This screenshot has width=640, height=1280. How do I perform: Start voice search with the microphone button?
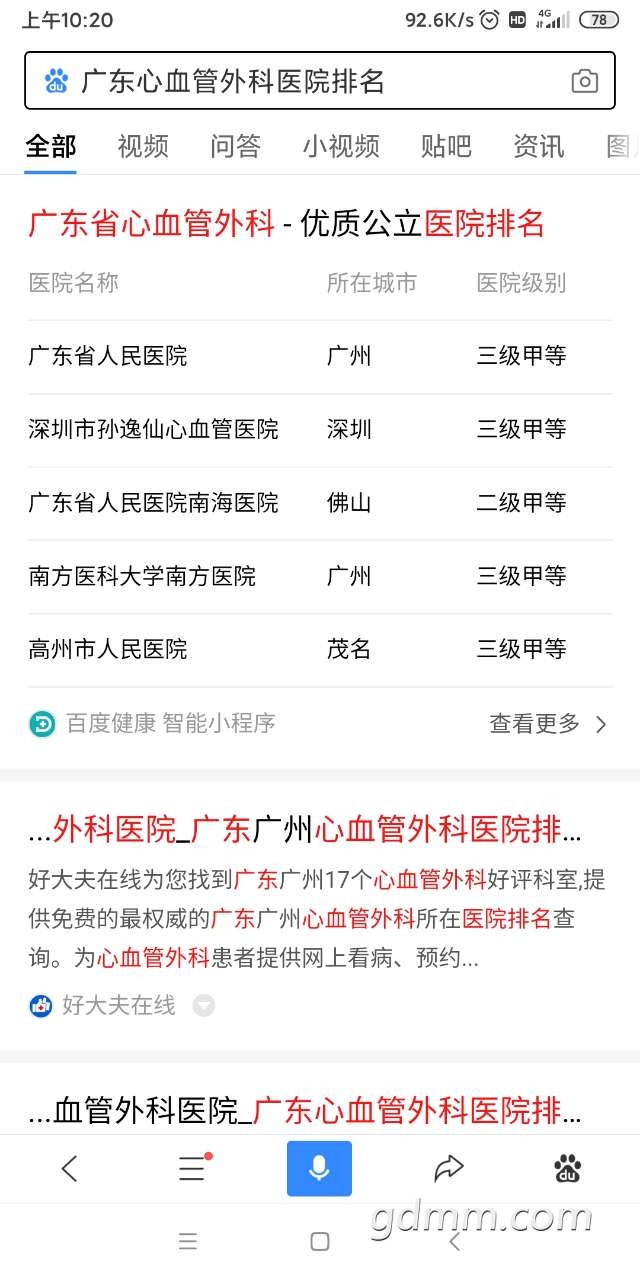coord(319,1168)
